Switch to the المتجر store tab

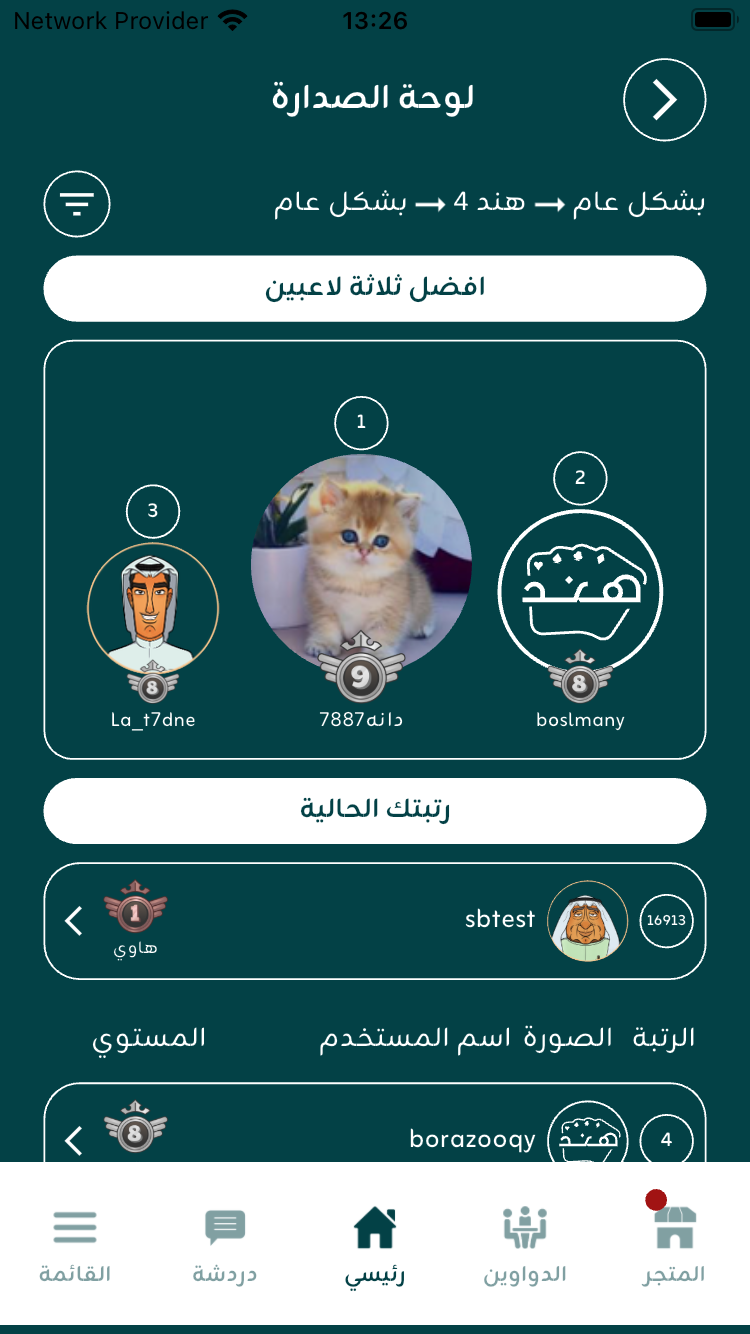(674, 1244)
